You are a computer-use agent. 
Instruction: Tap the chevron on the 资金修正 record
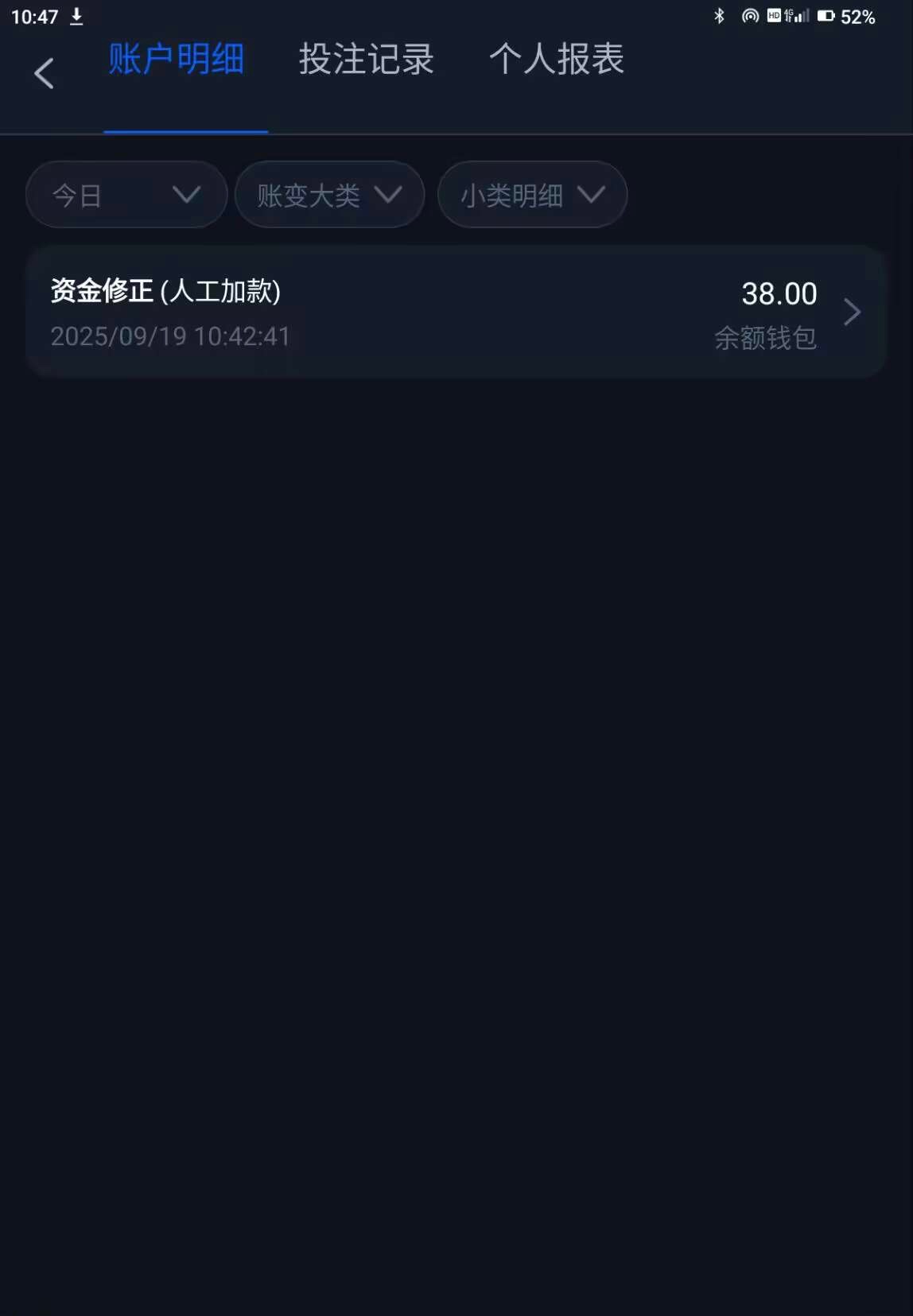tap(852, 312)
